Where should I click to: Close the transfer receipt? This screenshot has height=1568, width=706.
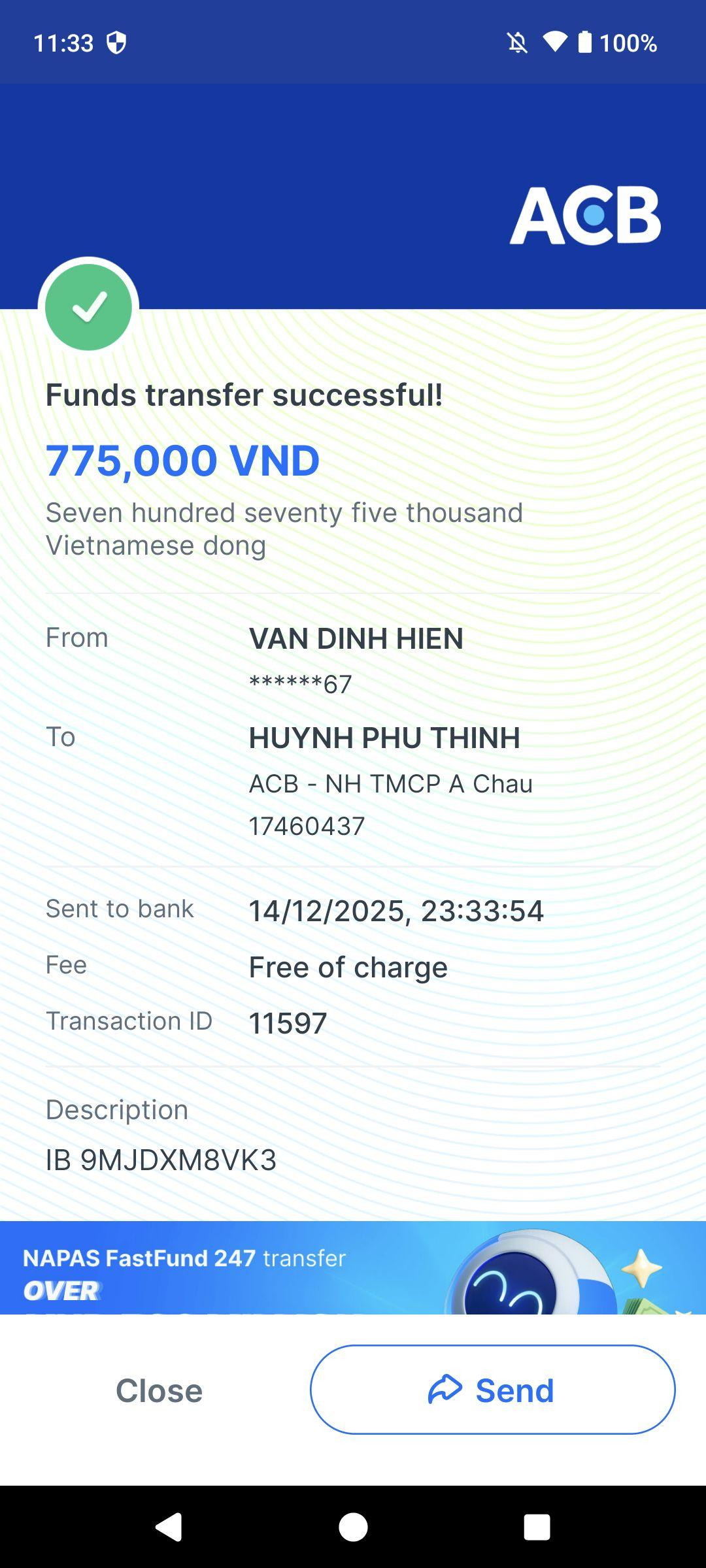pyautogui.click(x=159, y=1390)
